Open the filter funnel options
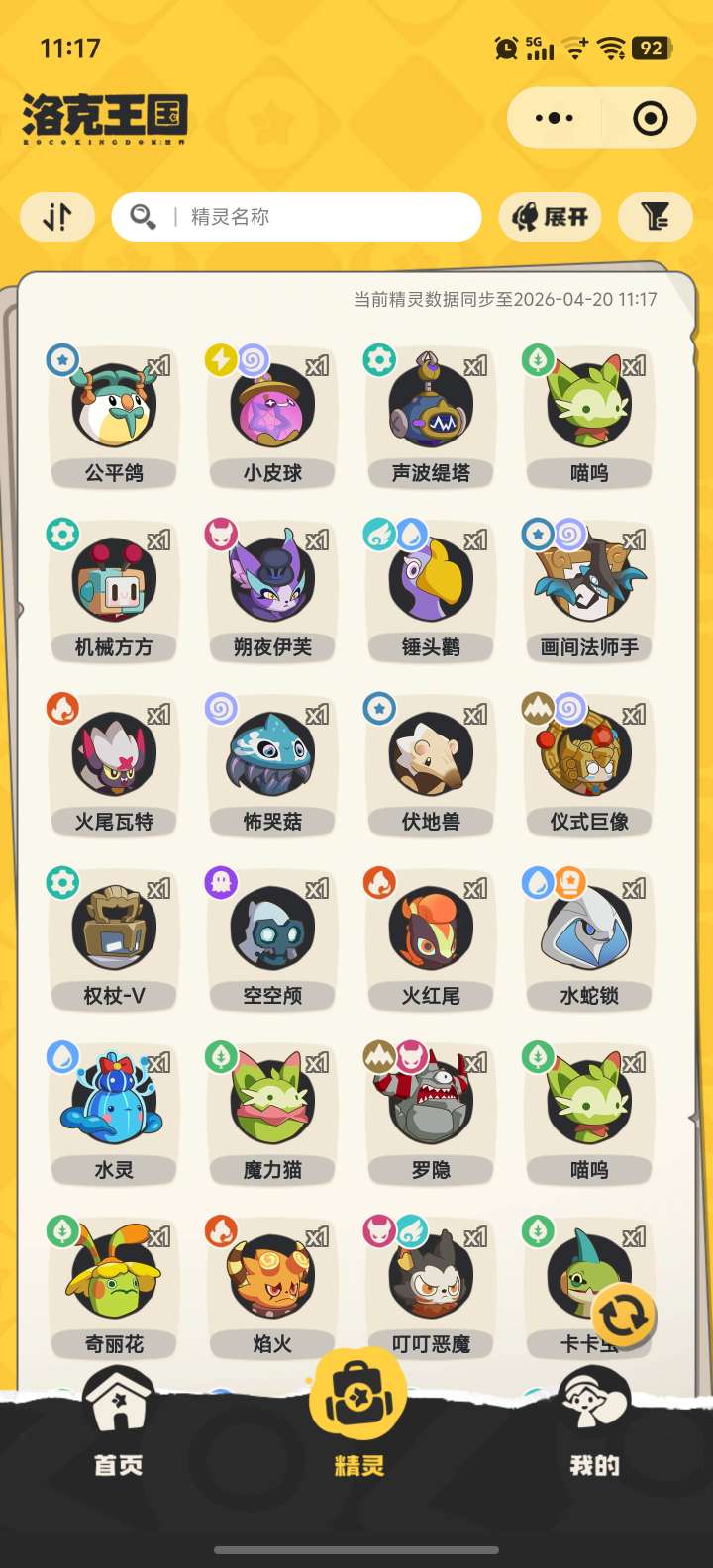The image size is (713, 1568). point(655,217)
